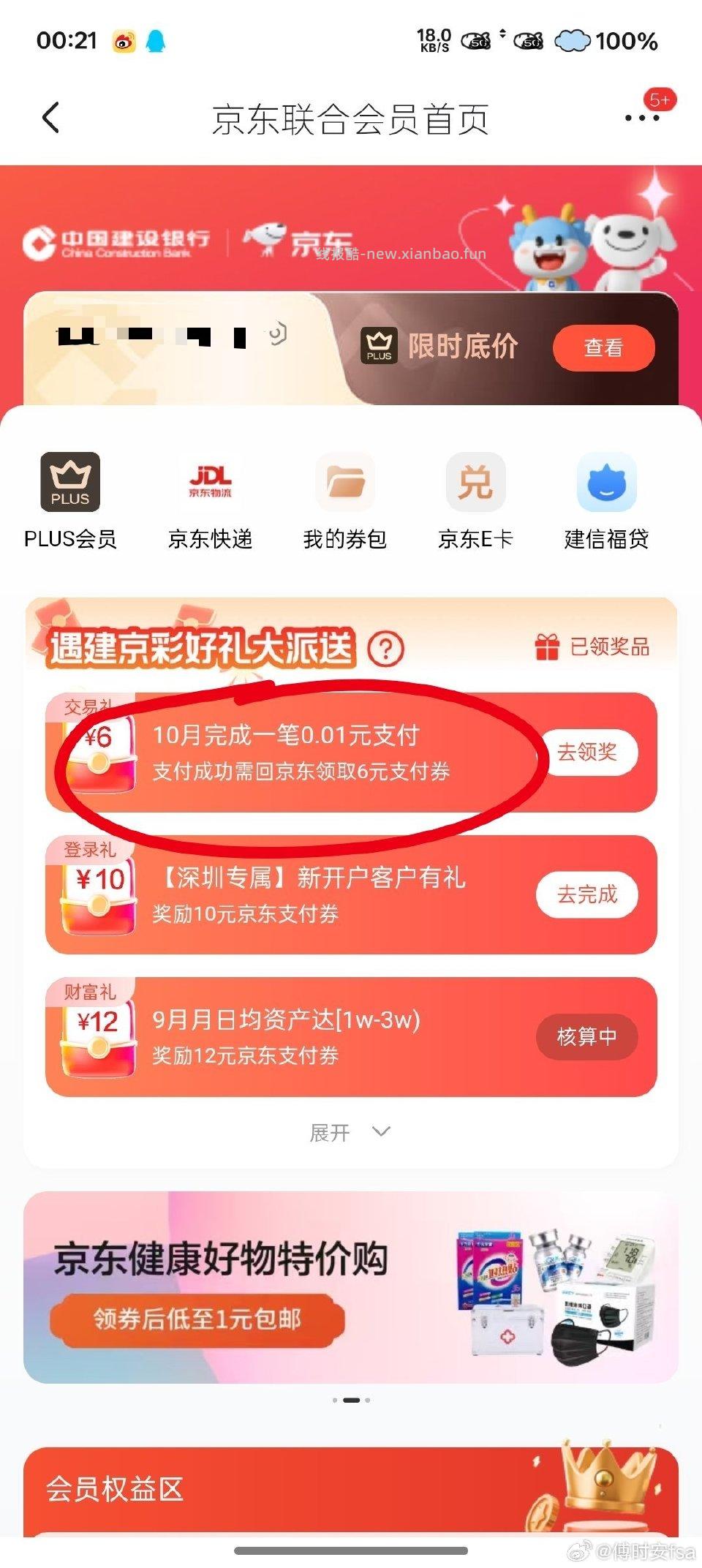Tap 查看 next to 限时底价
Image resolution: width=702 pixels, height=1568 pixels.
point(604,348)
